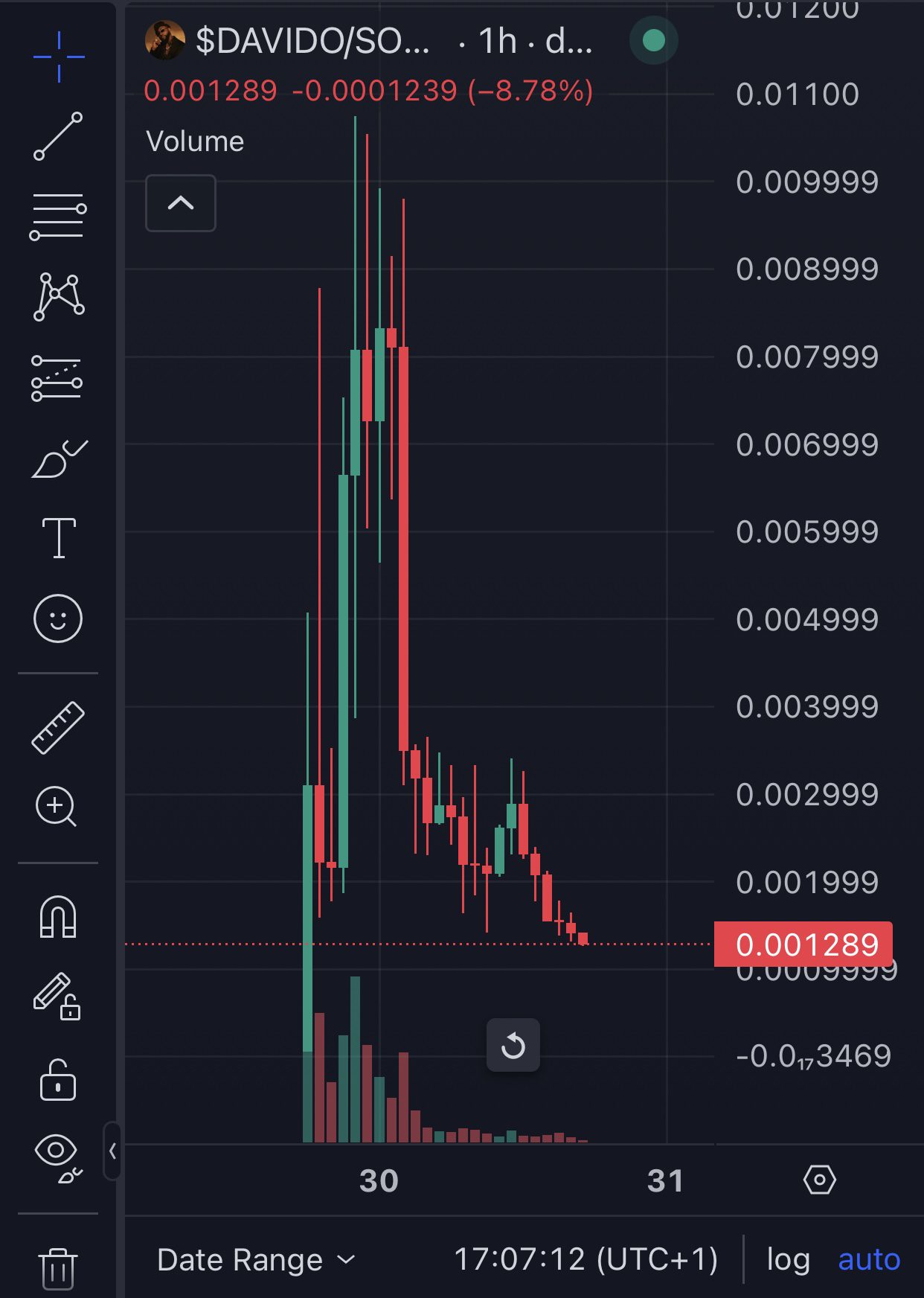This screenshot has height=1298, width=924.
Task: Enable stay-in-drawing-mode pencil lock
Action: (57, 997)
